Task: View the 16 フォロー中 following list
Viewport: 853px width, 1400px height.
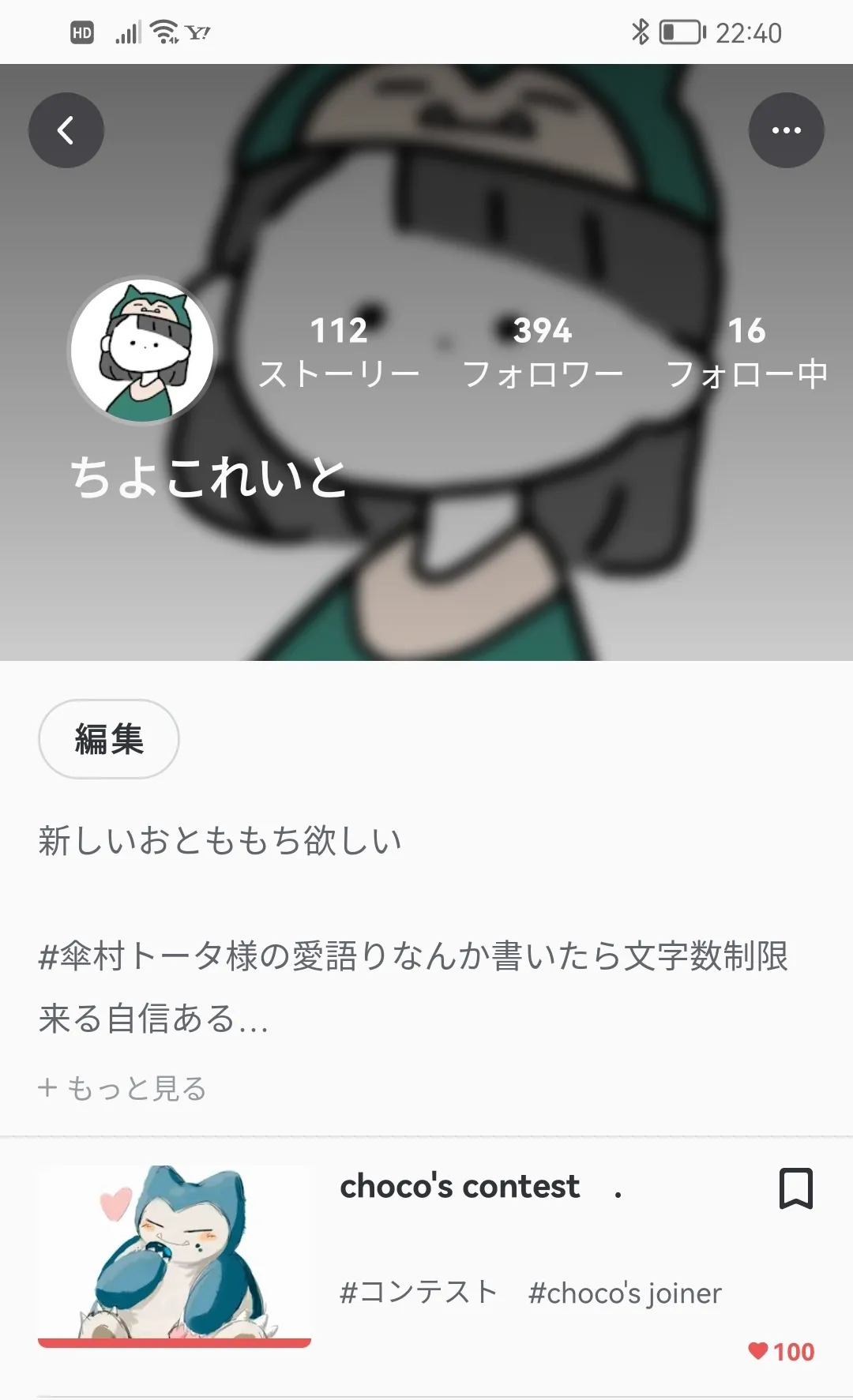Action: 746,352
